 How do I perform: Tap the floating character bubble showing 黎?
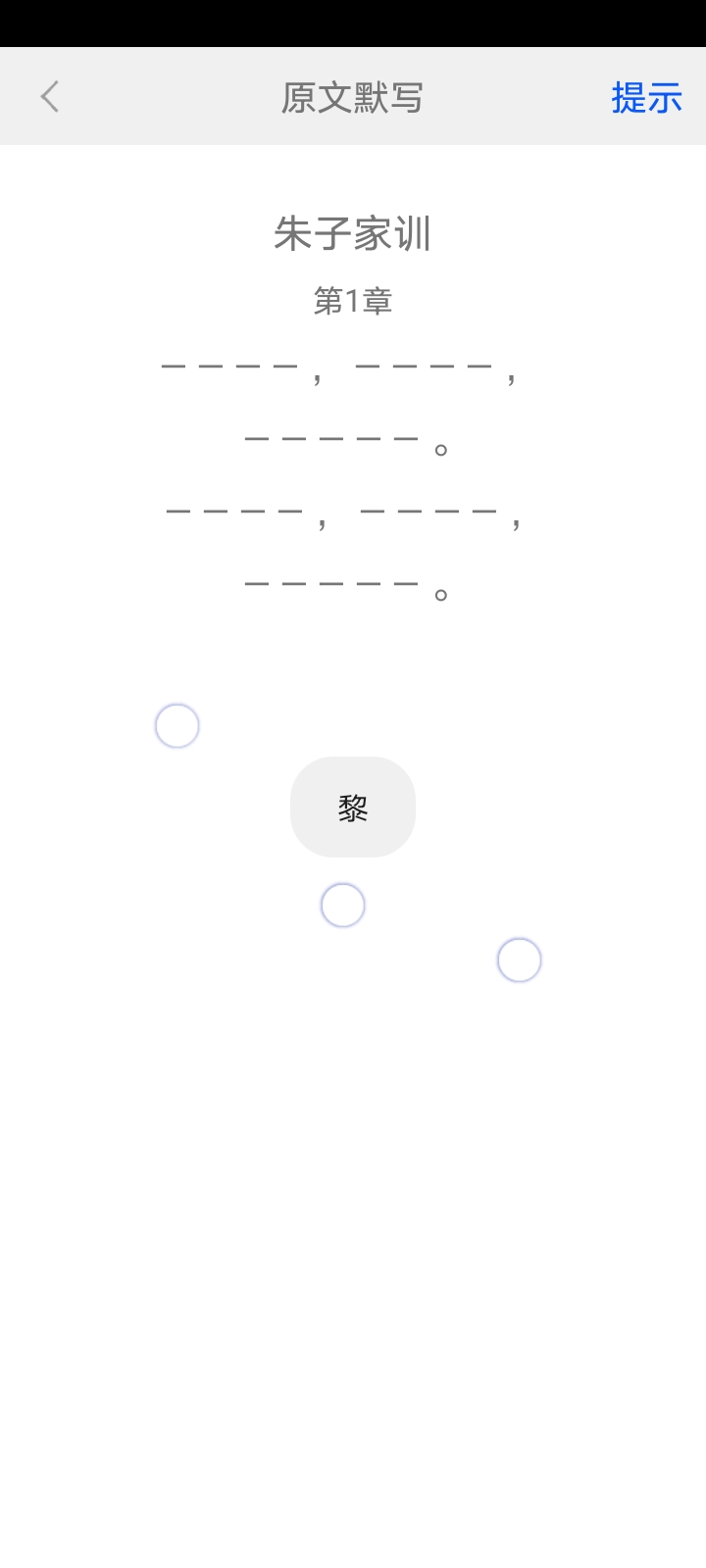(x=352, y=807)
